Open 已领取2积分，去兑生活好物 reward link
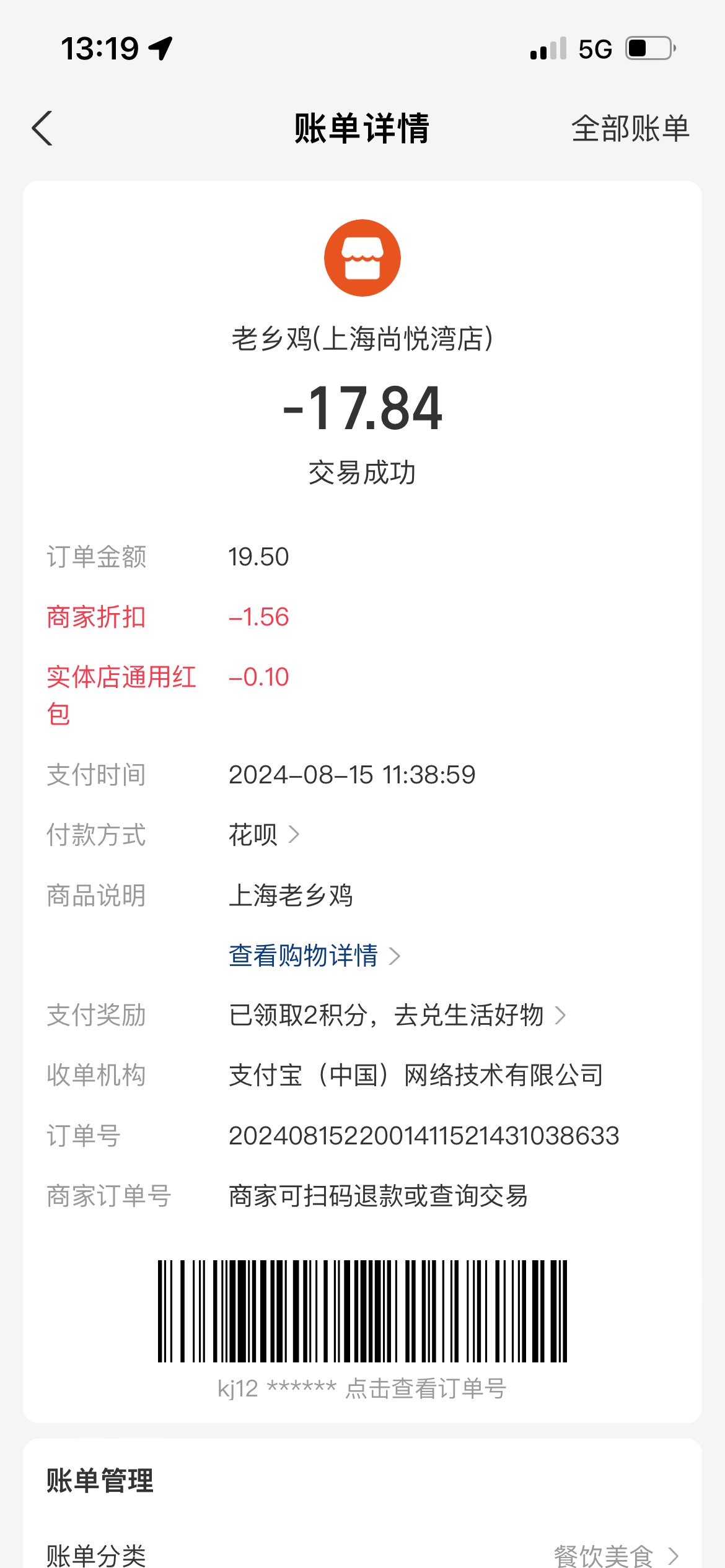 pyautogui.click(x=397, y=1016)
